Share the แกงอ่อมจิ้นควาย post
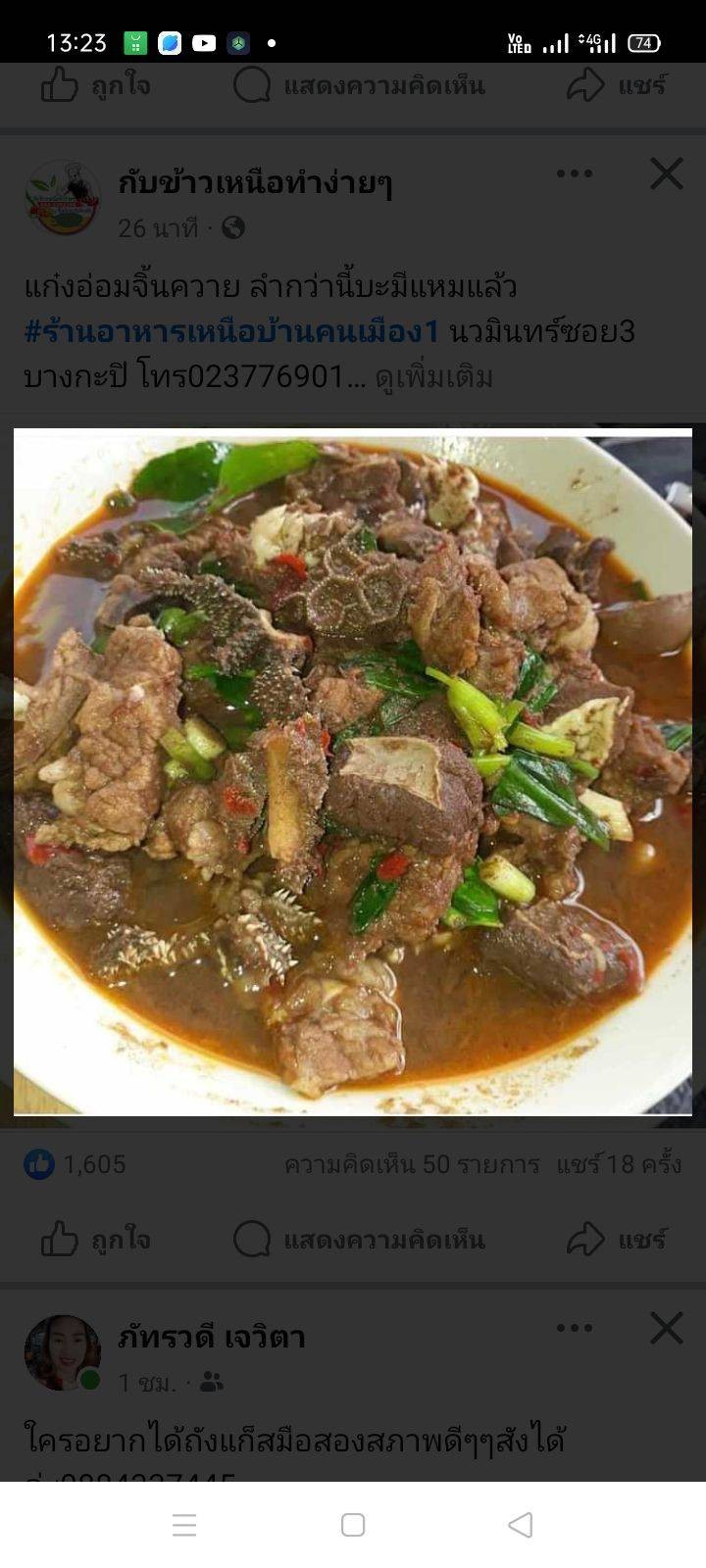The height and width of the screenshot is (1568, 706). point(618,1240)
